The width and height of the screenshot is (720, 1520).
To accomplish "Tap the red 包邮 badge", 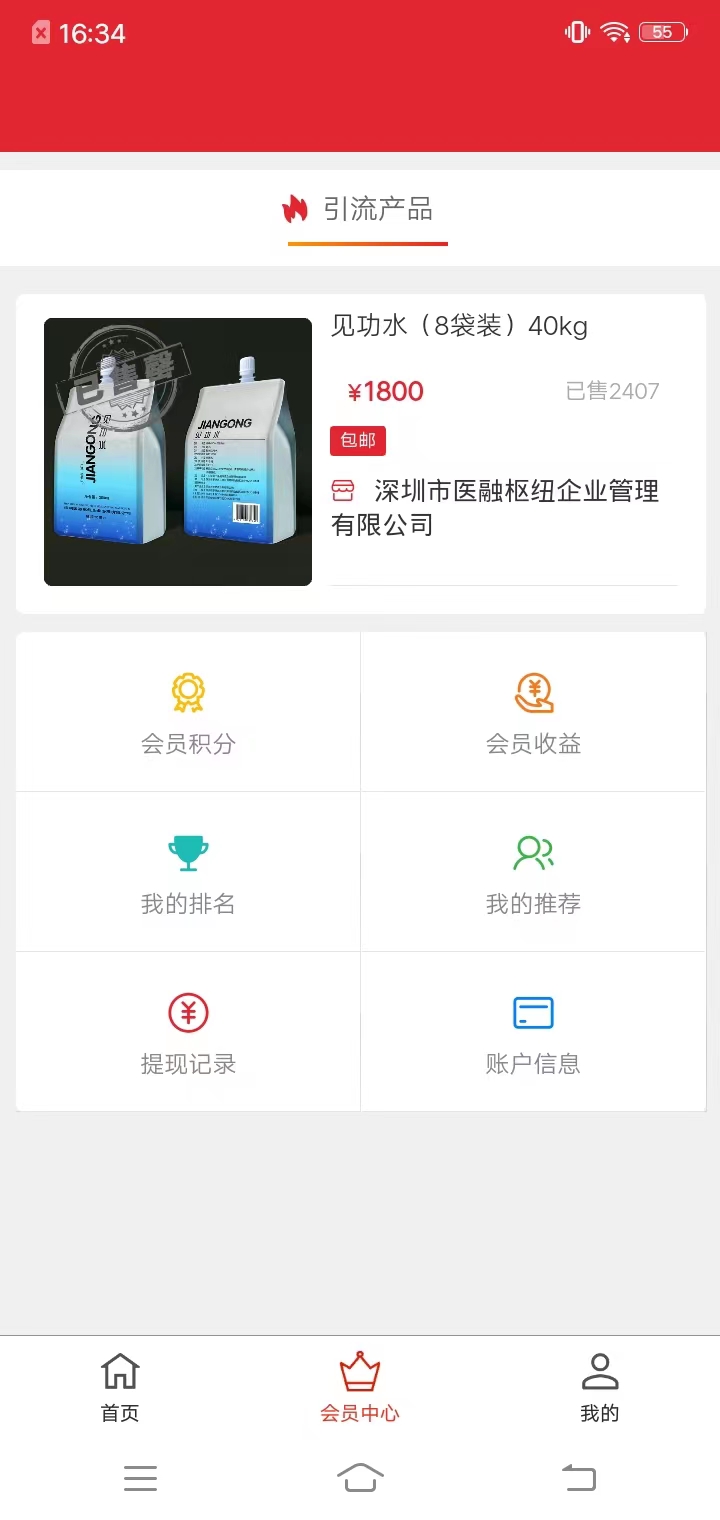I will pos(358,440).
